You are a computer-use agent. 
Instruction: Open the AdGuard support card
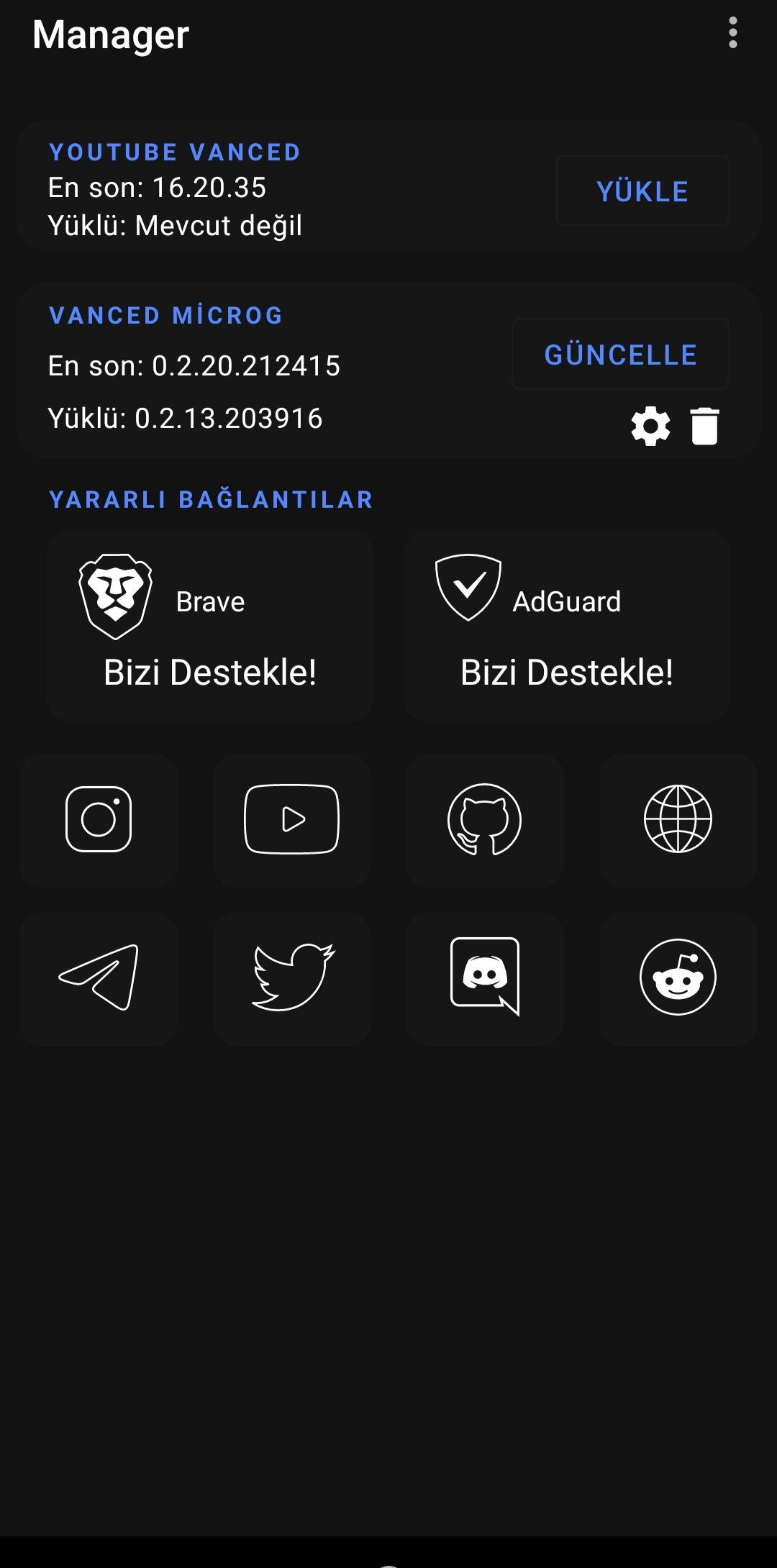click(x=567, y=626)
